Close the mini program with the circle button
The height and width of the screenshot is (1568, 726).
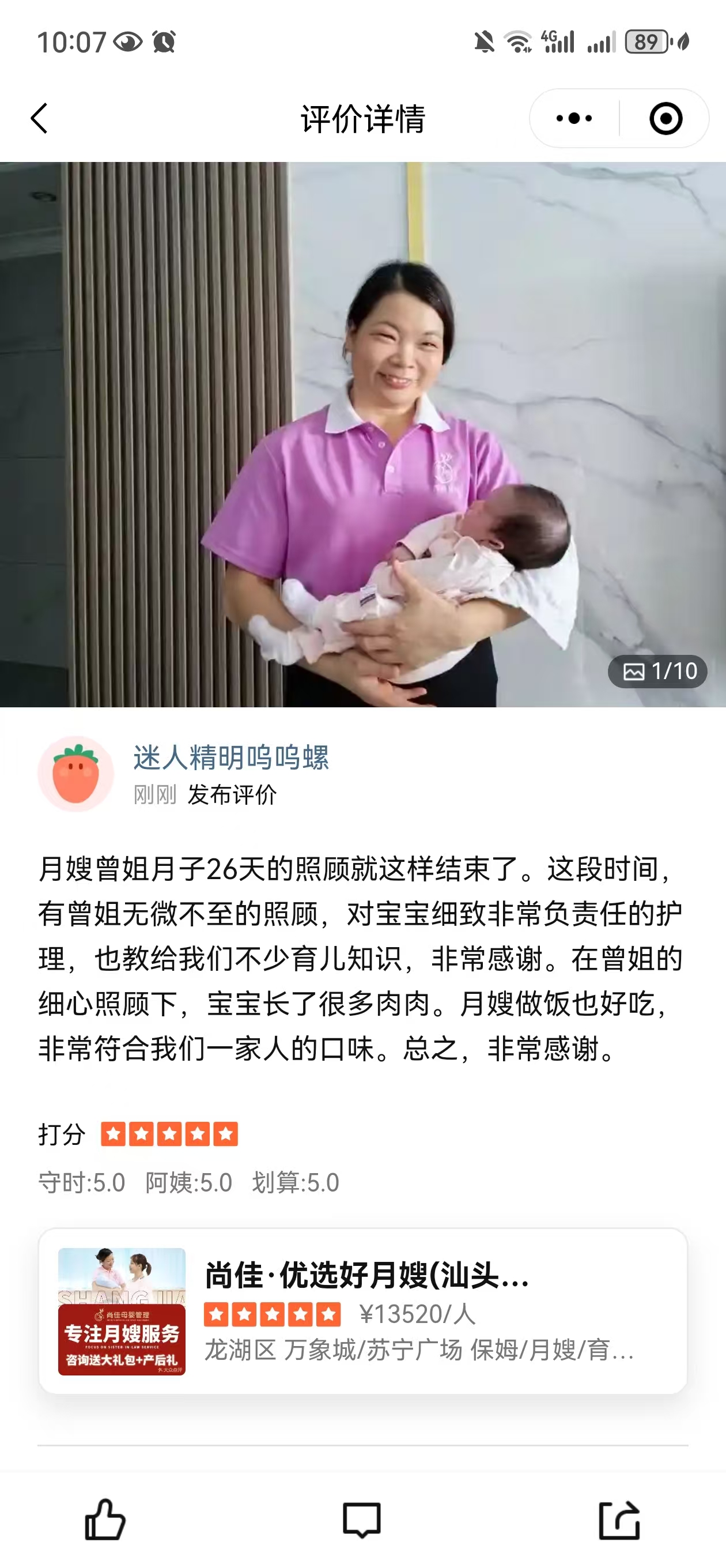point(665,118)
